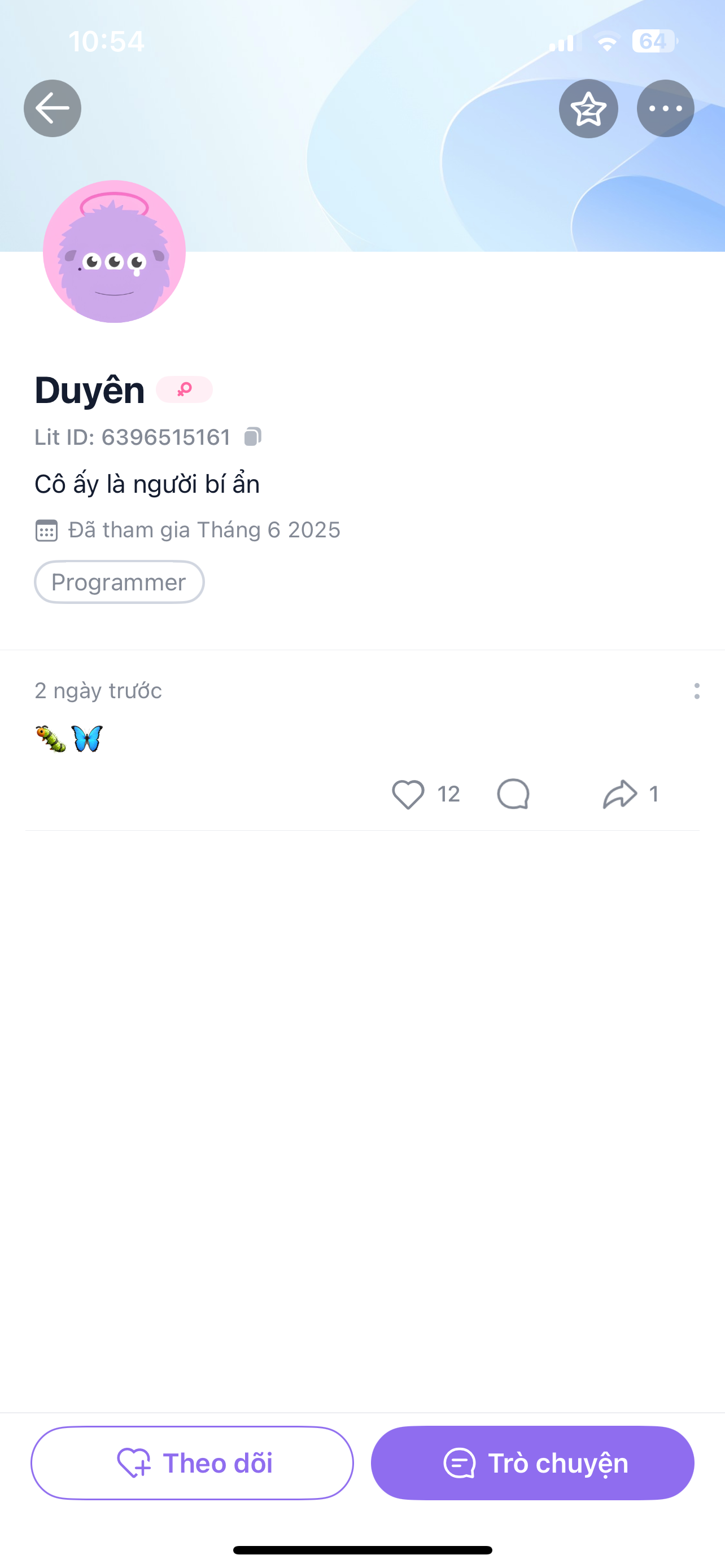Start a chat via Trò chuyện
The width and height of the screenshot is (725, 1568).
[x=532, y=1462]
